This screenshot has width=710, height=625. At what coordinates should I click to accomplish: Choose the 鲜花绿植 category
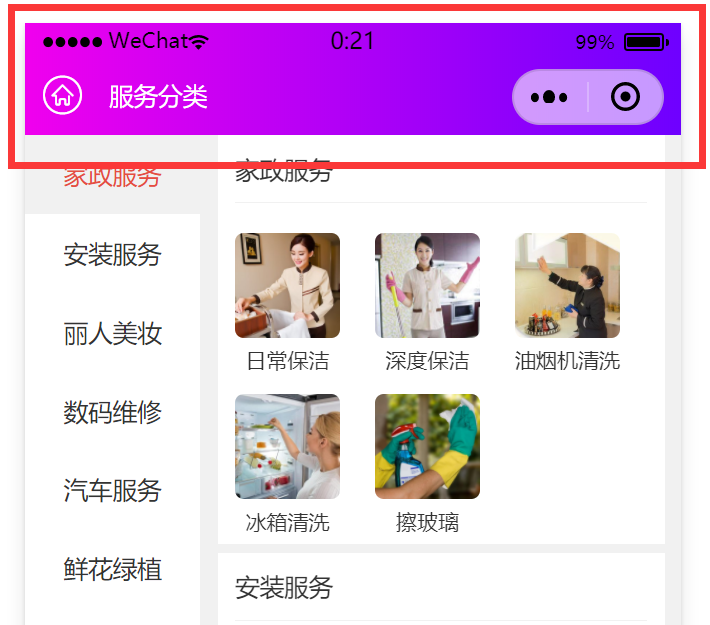pos(112,570)
